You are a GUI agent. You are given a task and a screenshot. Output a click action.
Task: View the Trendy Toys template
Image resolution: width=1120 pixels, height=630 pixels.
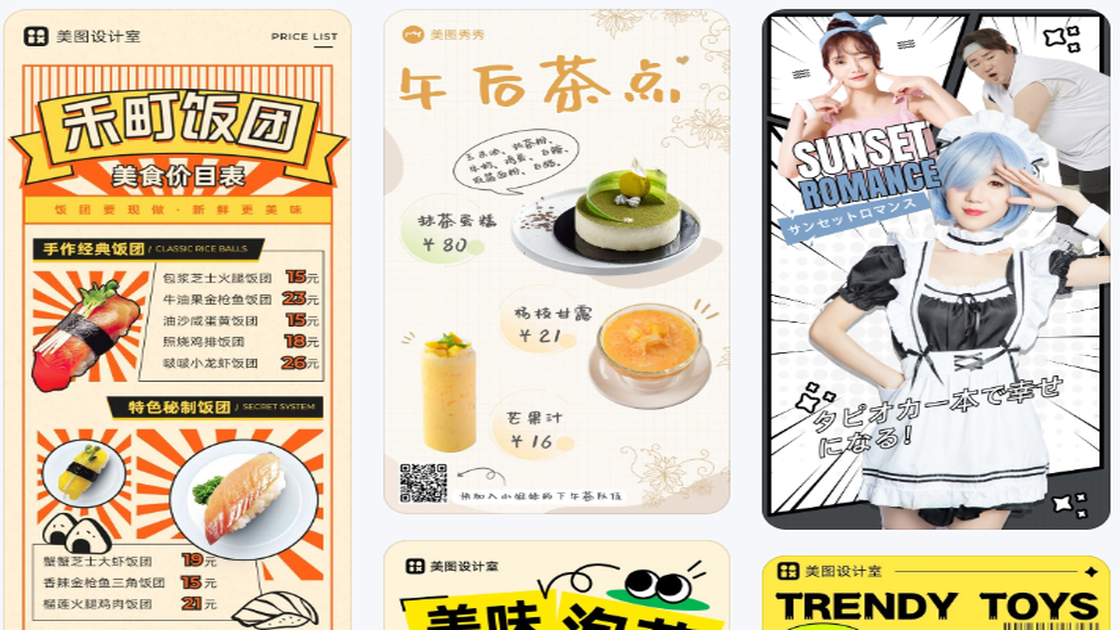click(937, 594)
